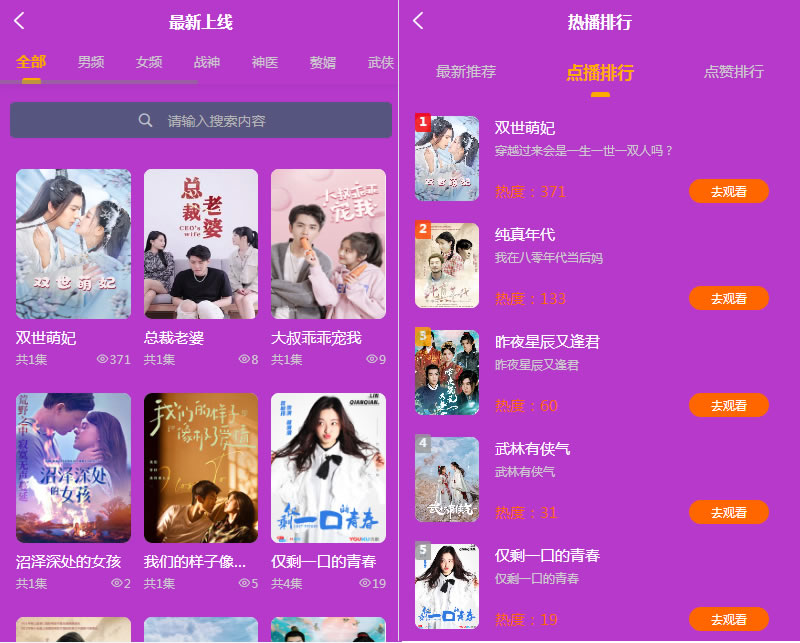Switch to the 最新推荐 tab
Viewport: 800px width, 643px height.
(x=466, y=72)
